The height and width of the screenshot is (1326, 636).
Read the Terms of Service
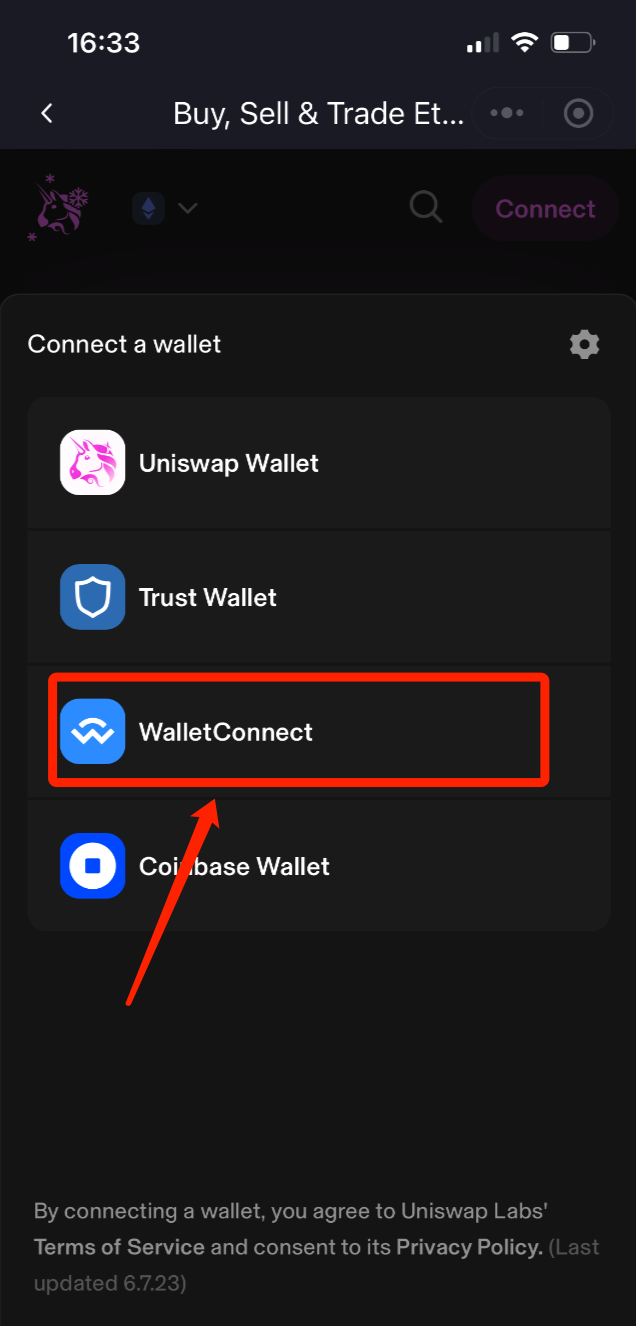coord(119,1247)
